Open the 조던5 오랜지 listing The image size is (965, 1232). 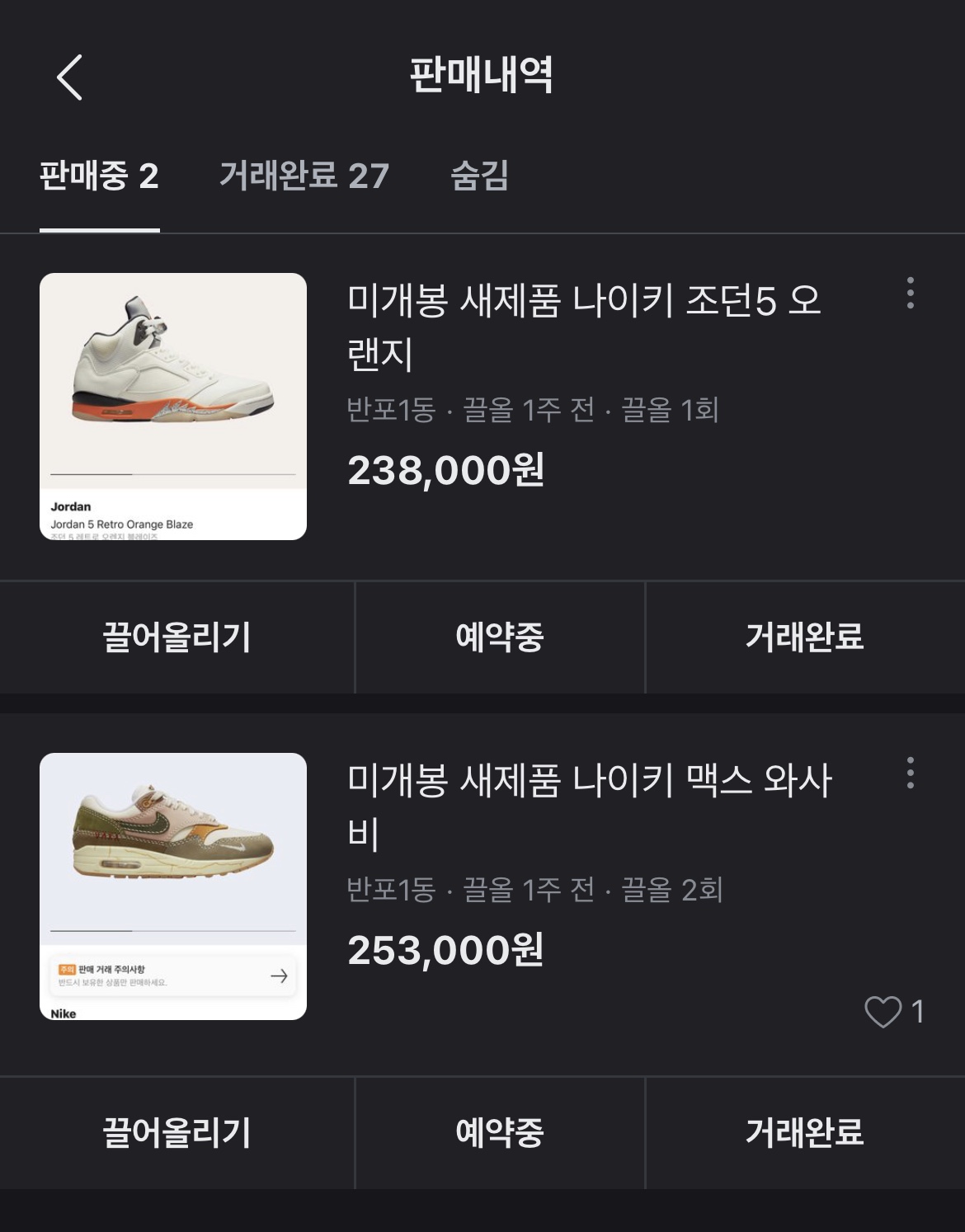point(482,407)
